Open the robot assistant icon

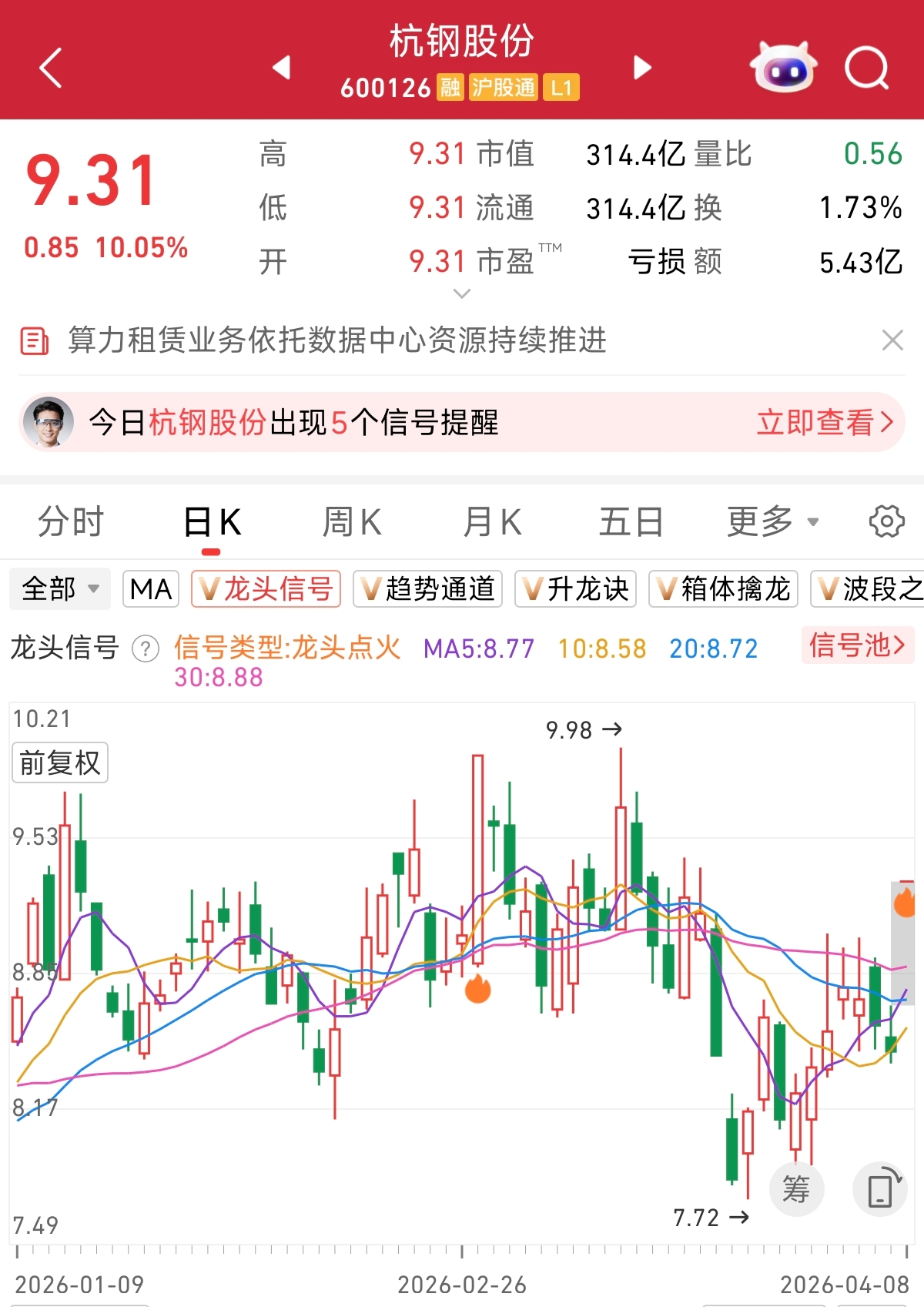click(x=783, y=68)
